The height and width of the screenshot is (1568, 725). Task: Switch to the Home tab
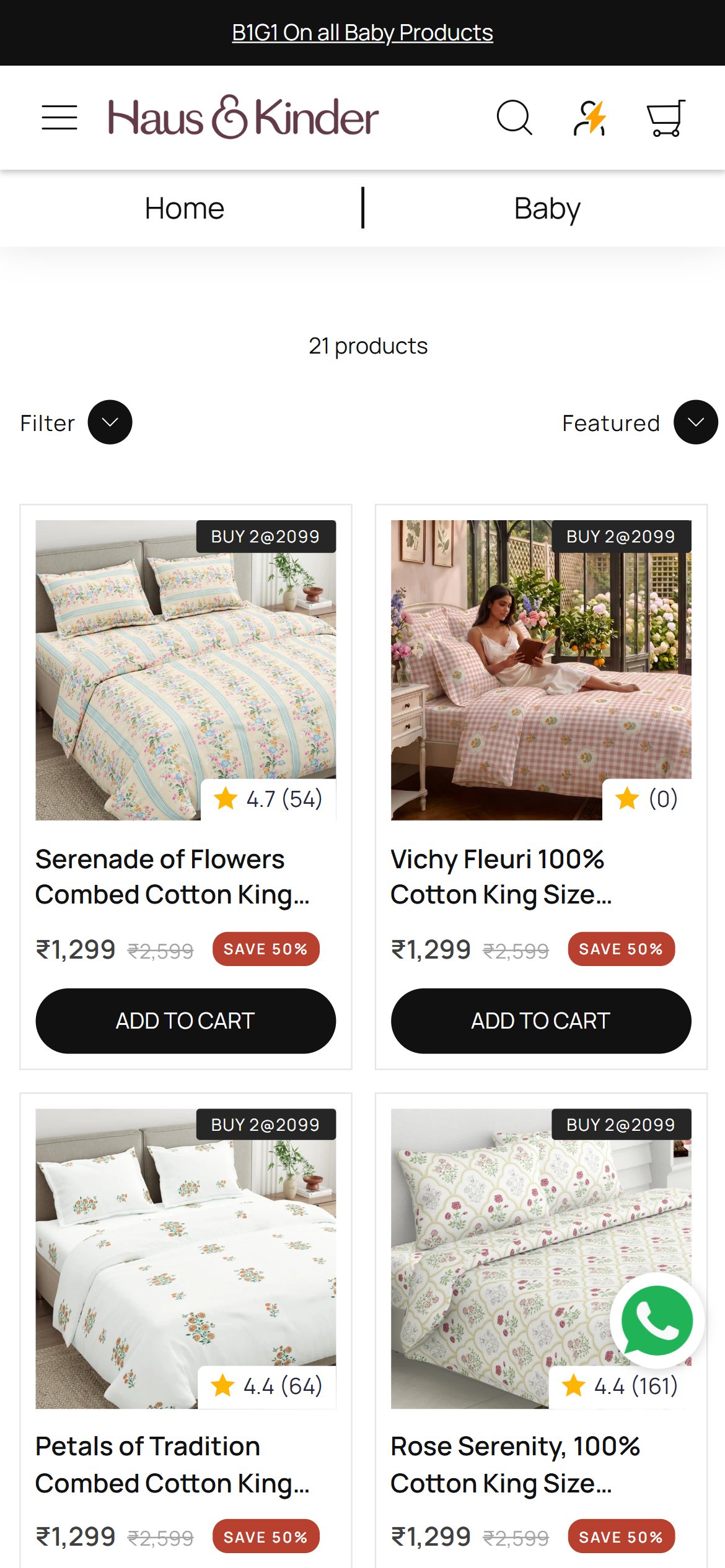pos(184,209)
